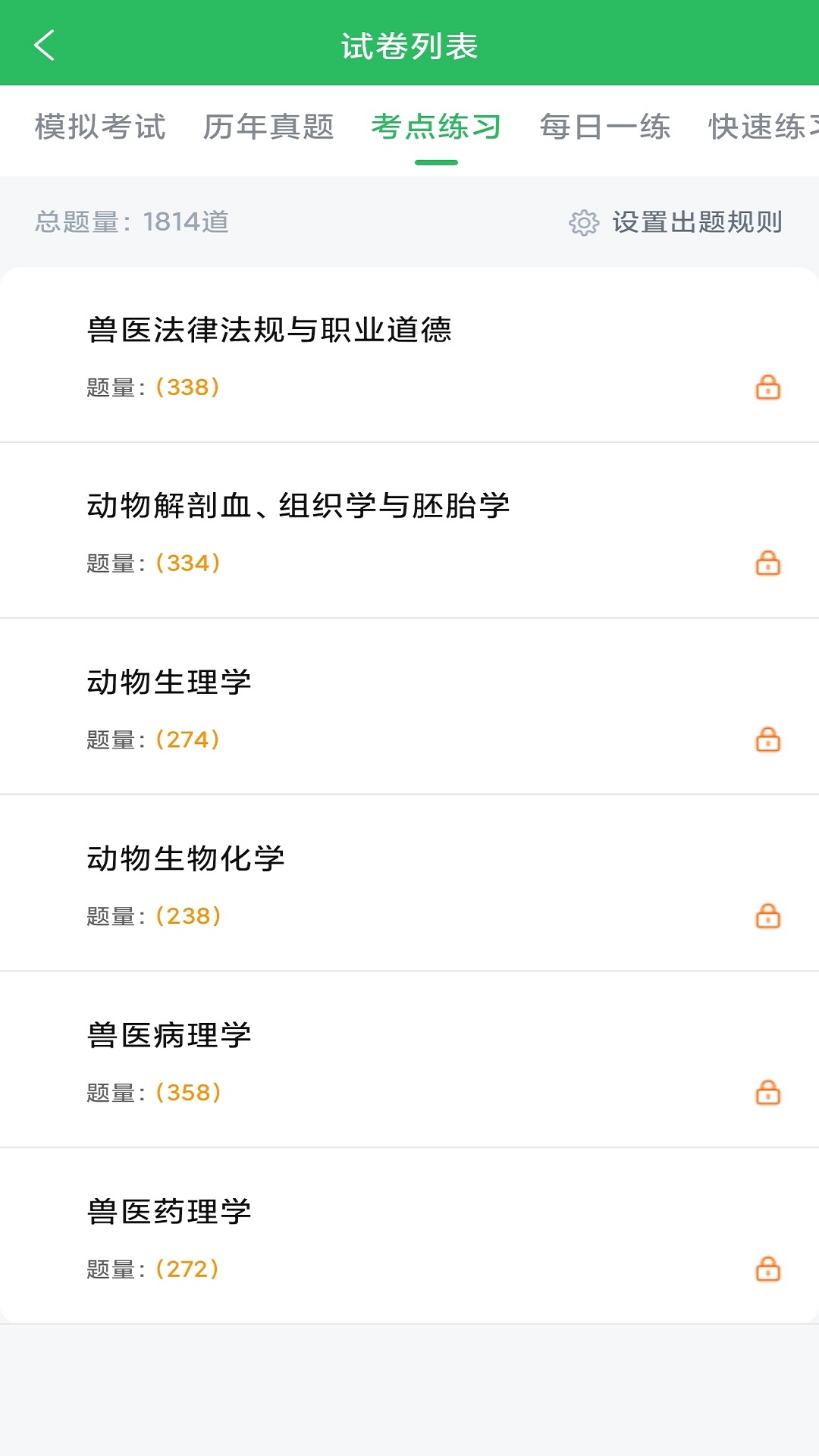Switch to the 每日一练 tab
Image resolution: width=819 pixels, height=1456 pixels.
[x=604, y=127]
